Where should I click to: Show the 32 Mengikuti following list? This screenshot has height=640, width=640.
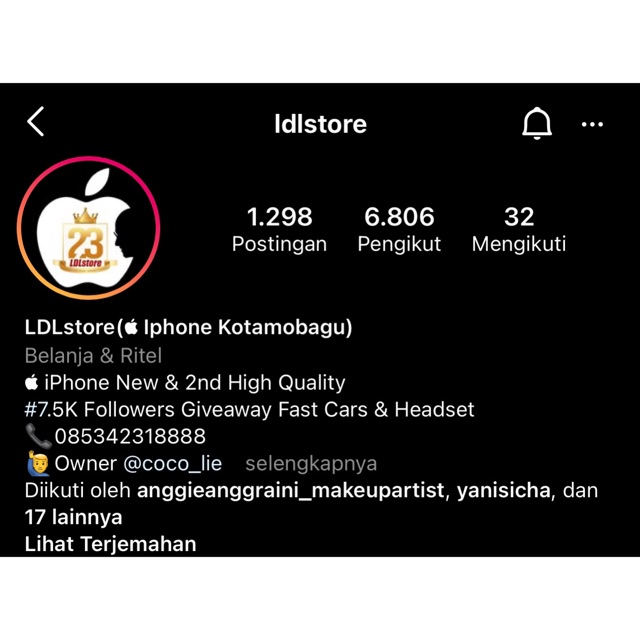(x=519, y=229)
